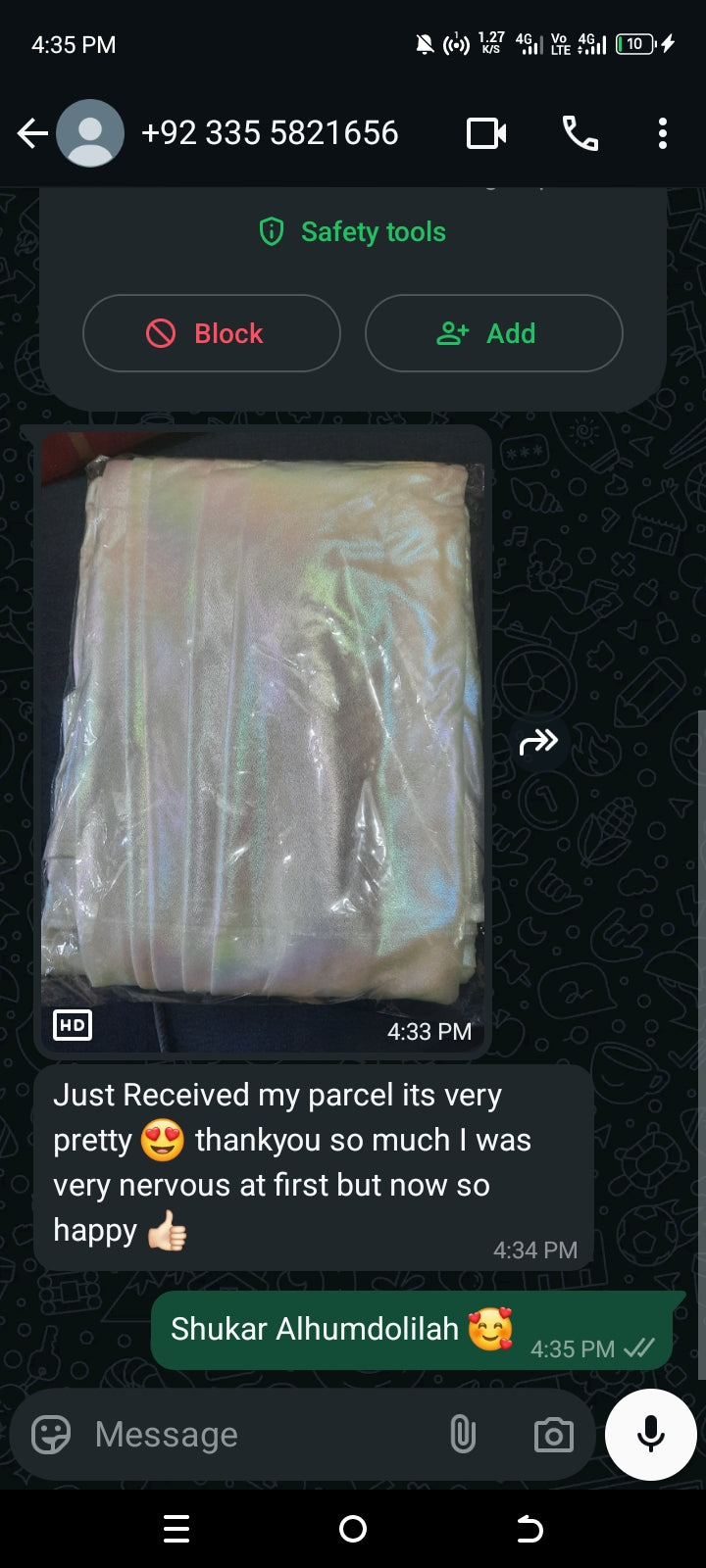
Task: Add this number to contacts
Action: (493, 333)
